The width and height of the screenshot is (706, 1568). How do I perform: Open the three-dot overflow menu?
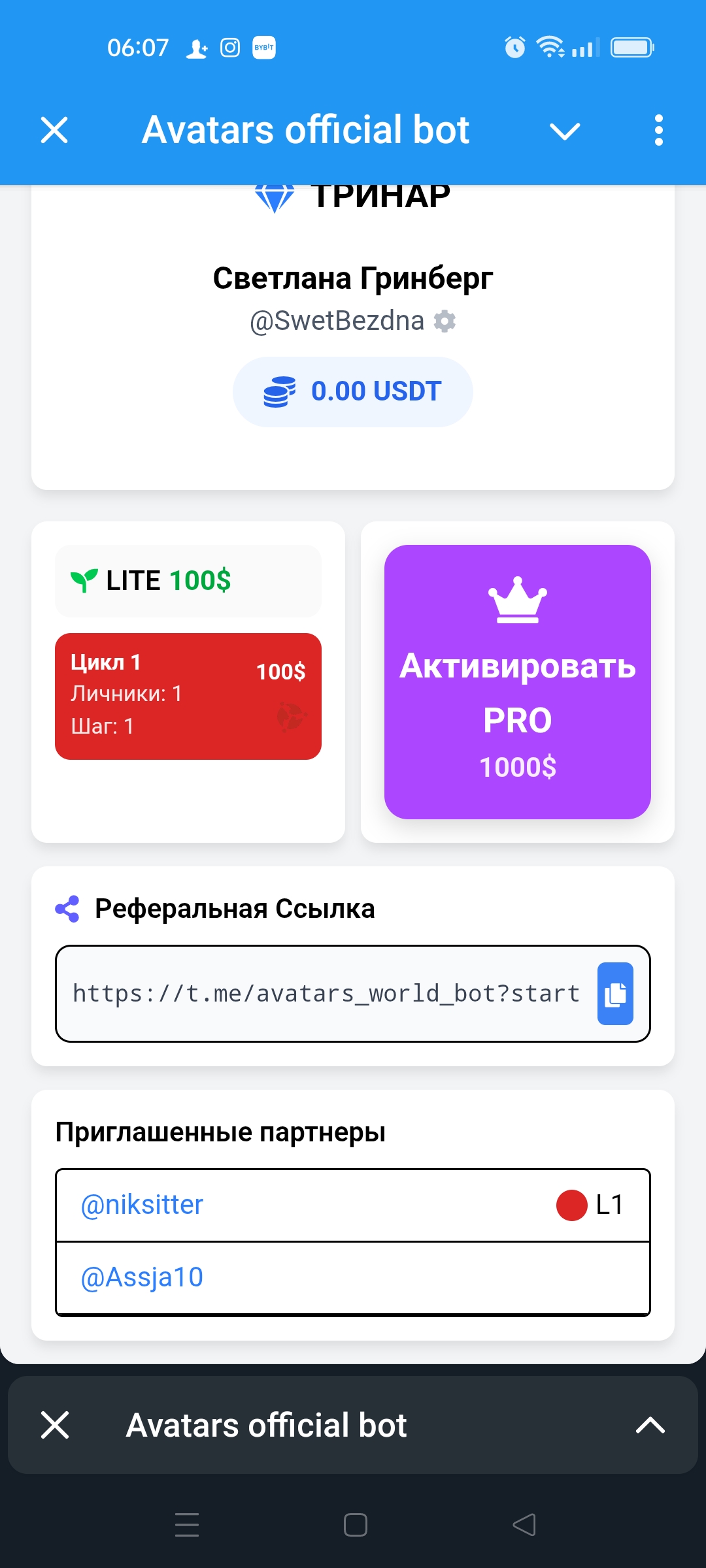[658, 130]
